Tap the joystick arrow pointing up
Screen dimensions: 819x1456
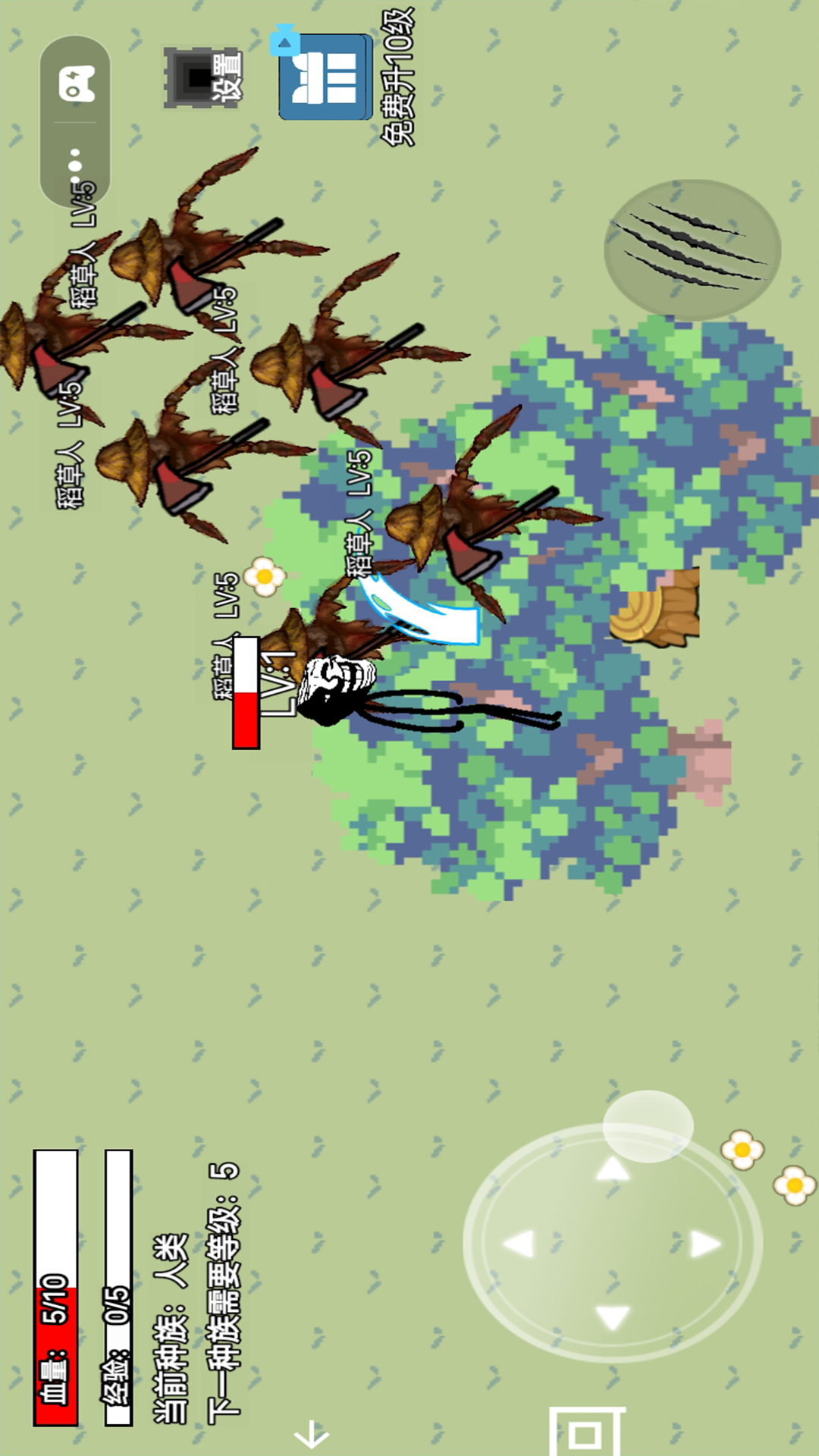[x=612, y=1169]
